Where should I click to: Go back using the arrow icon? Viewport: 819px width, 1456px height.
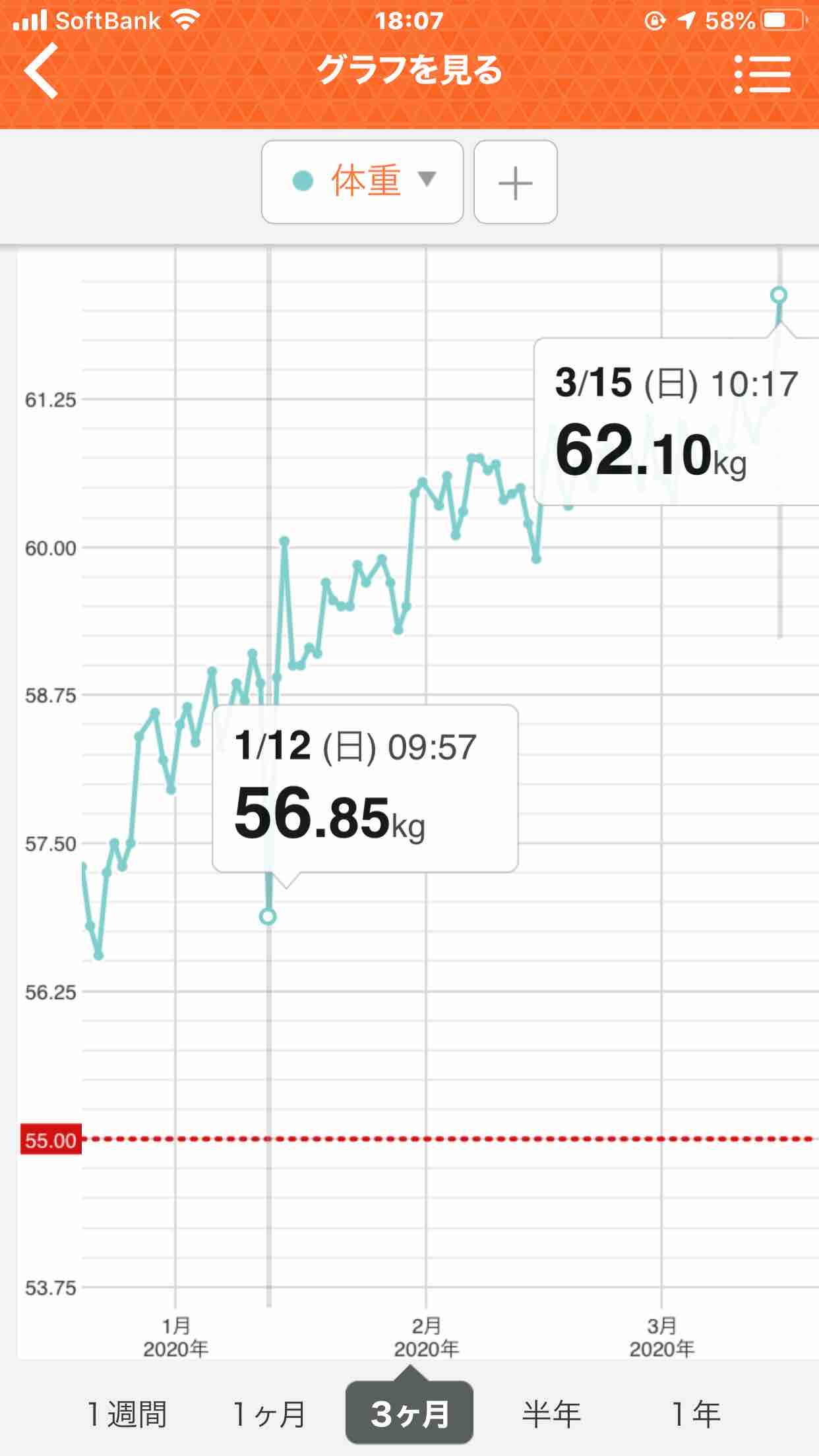click(x=42, y=71)
